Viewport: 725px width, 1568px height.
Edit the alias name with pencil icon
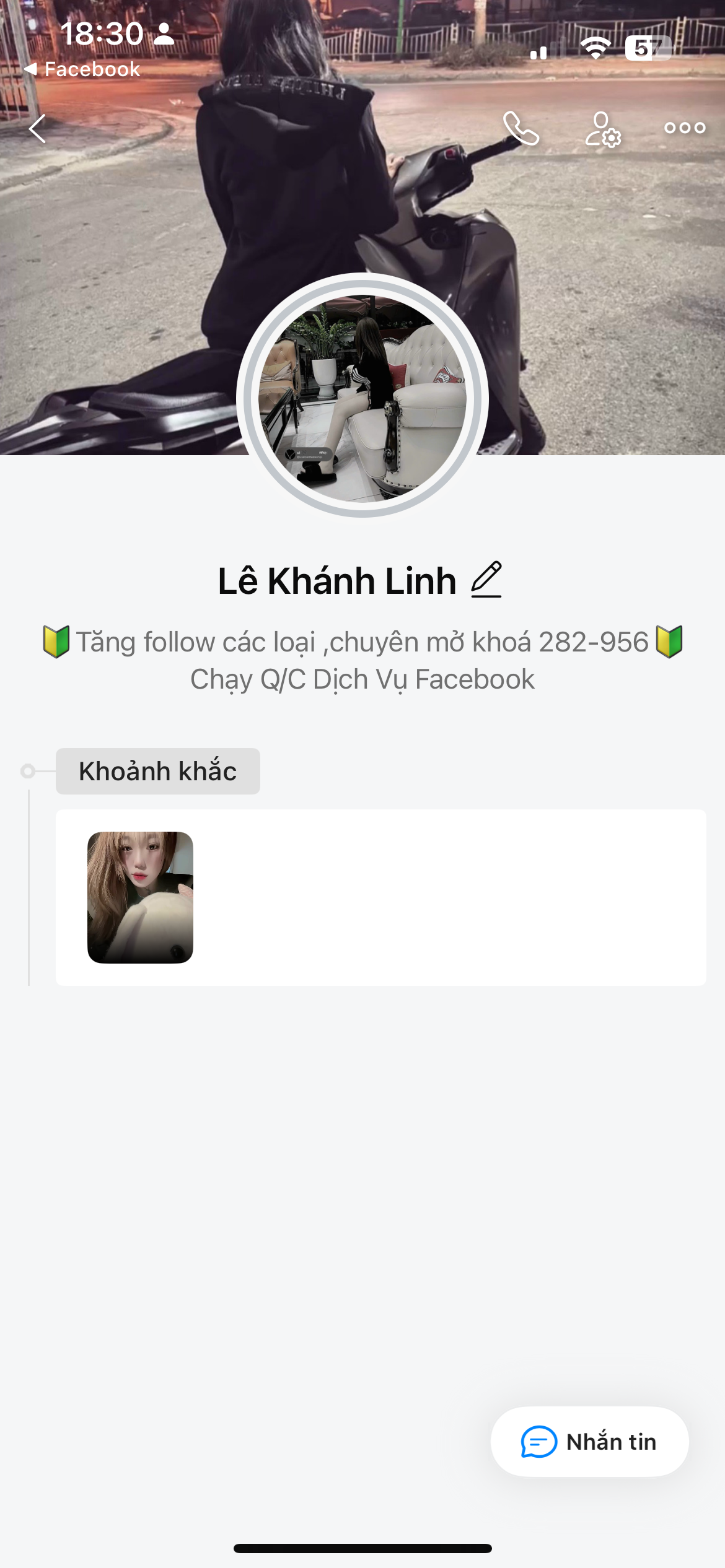[486, 580]
